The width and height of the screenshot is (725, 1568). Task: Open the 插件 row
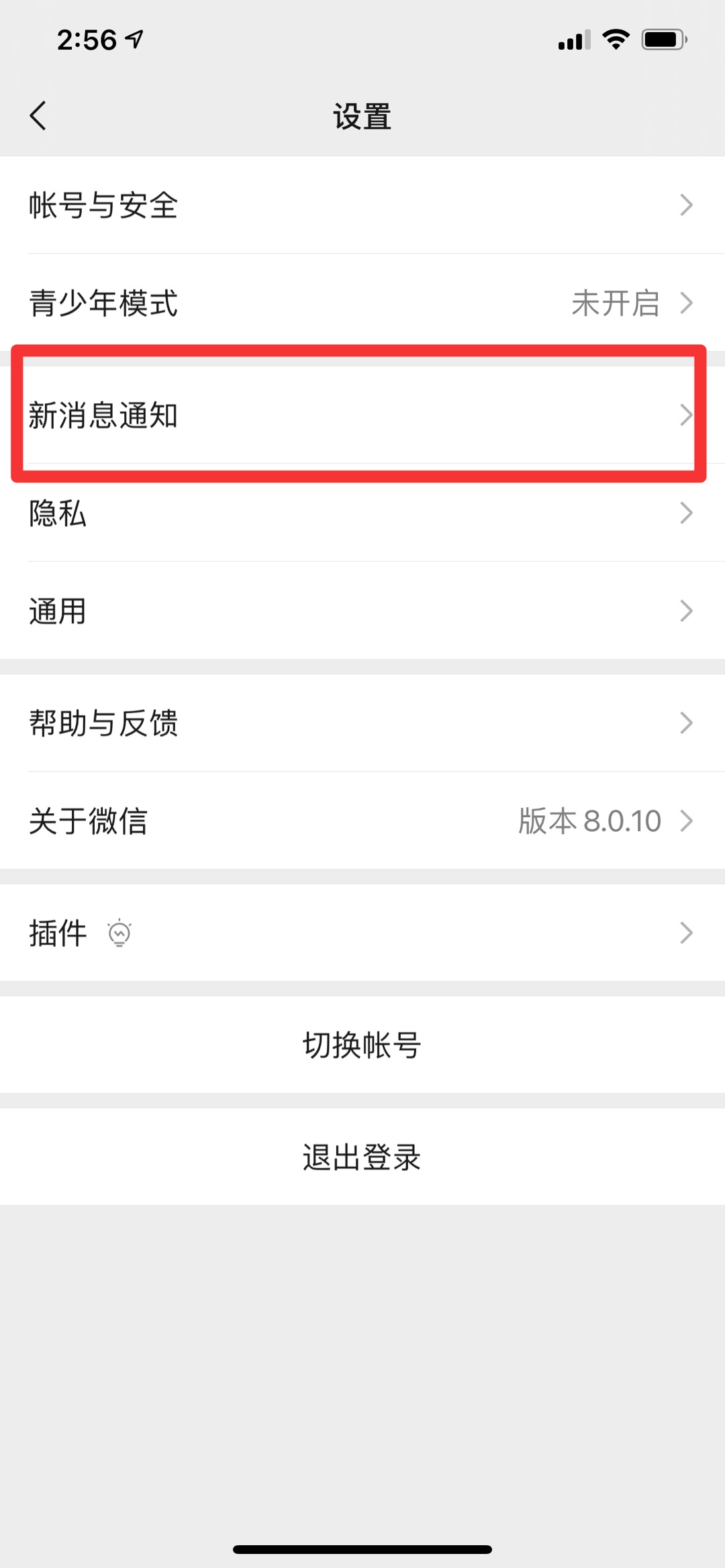pyautogui.click(x=362, y=933)
